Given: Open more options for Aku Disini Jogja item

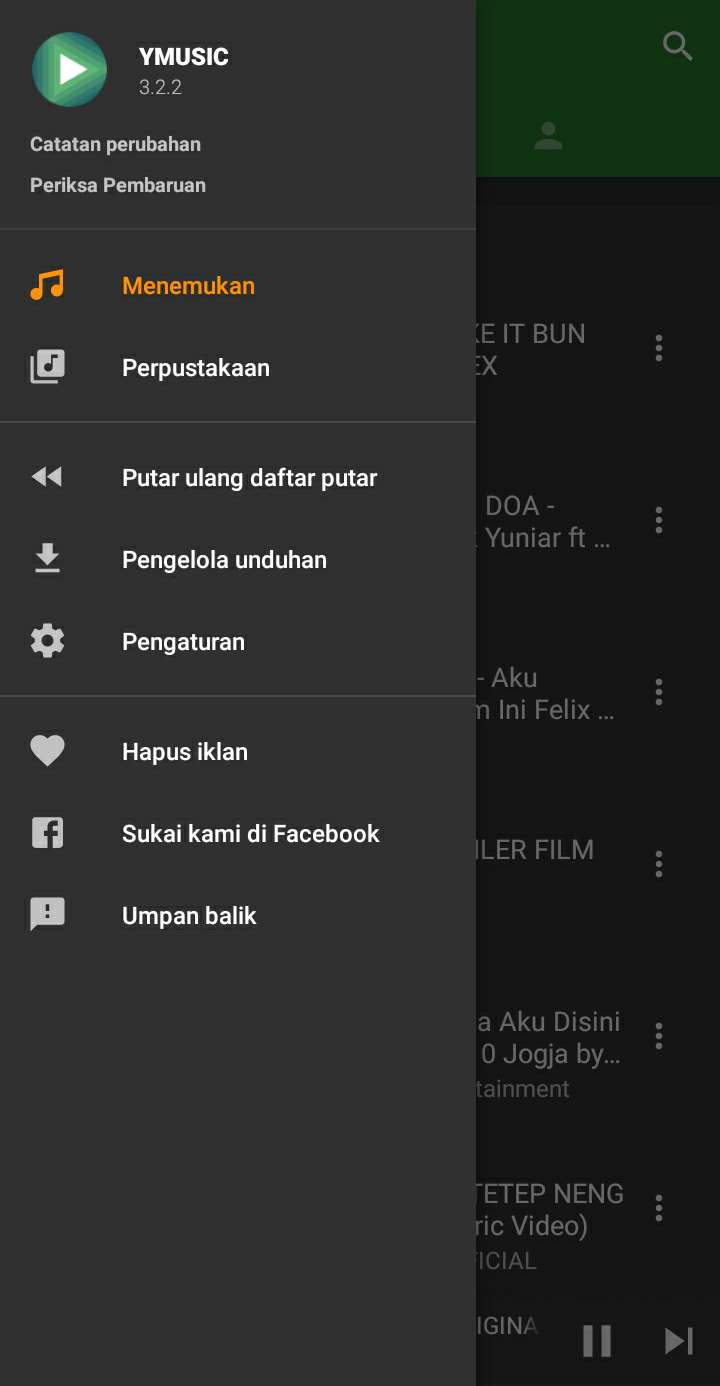Looking at the screenshot, I should (x=658, y=1036).
